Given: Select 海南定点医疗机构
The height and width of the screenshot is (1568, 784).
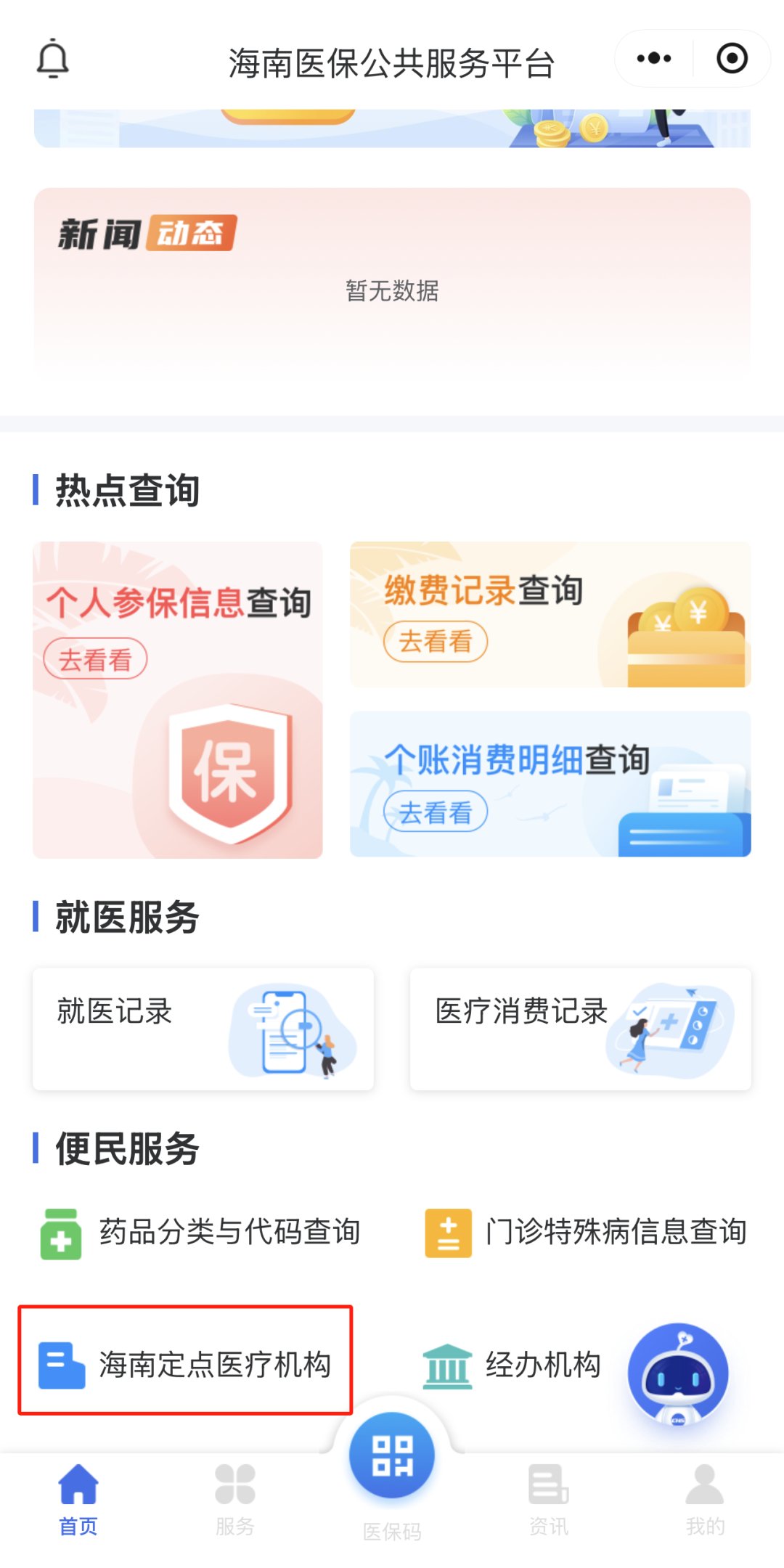Looking at the screenshot, I should [186, 1365].
